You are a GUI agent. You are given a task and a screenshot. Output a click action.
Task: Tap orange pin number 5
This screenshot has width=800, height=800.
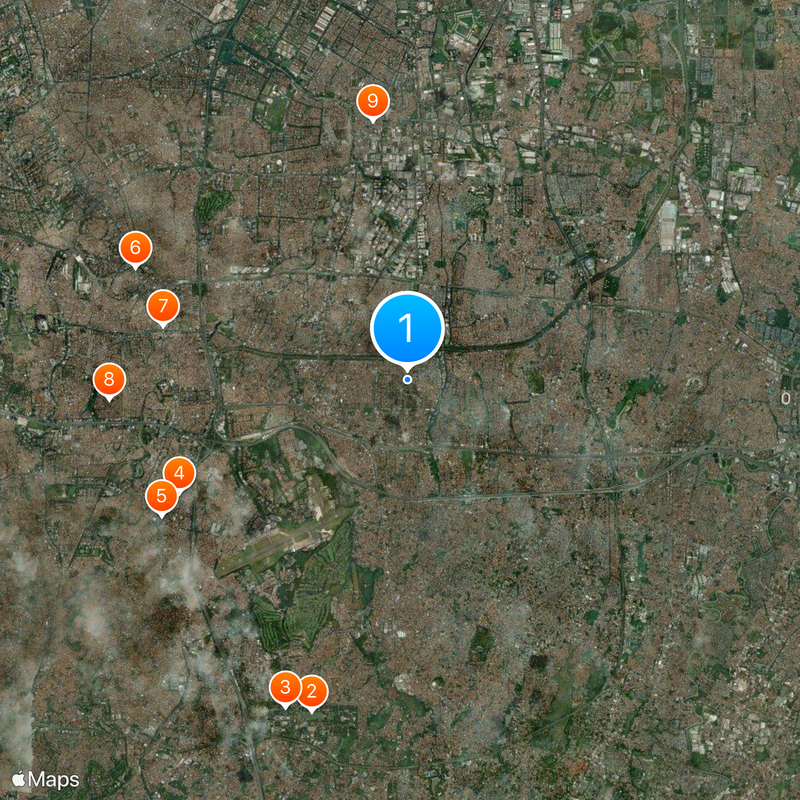pos(160,496)
